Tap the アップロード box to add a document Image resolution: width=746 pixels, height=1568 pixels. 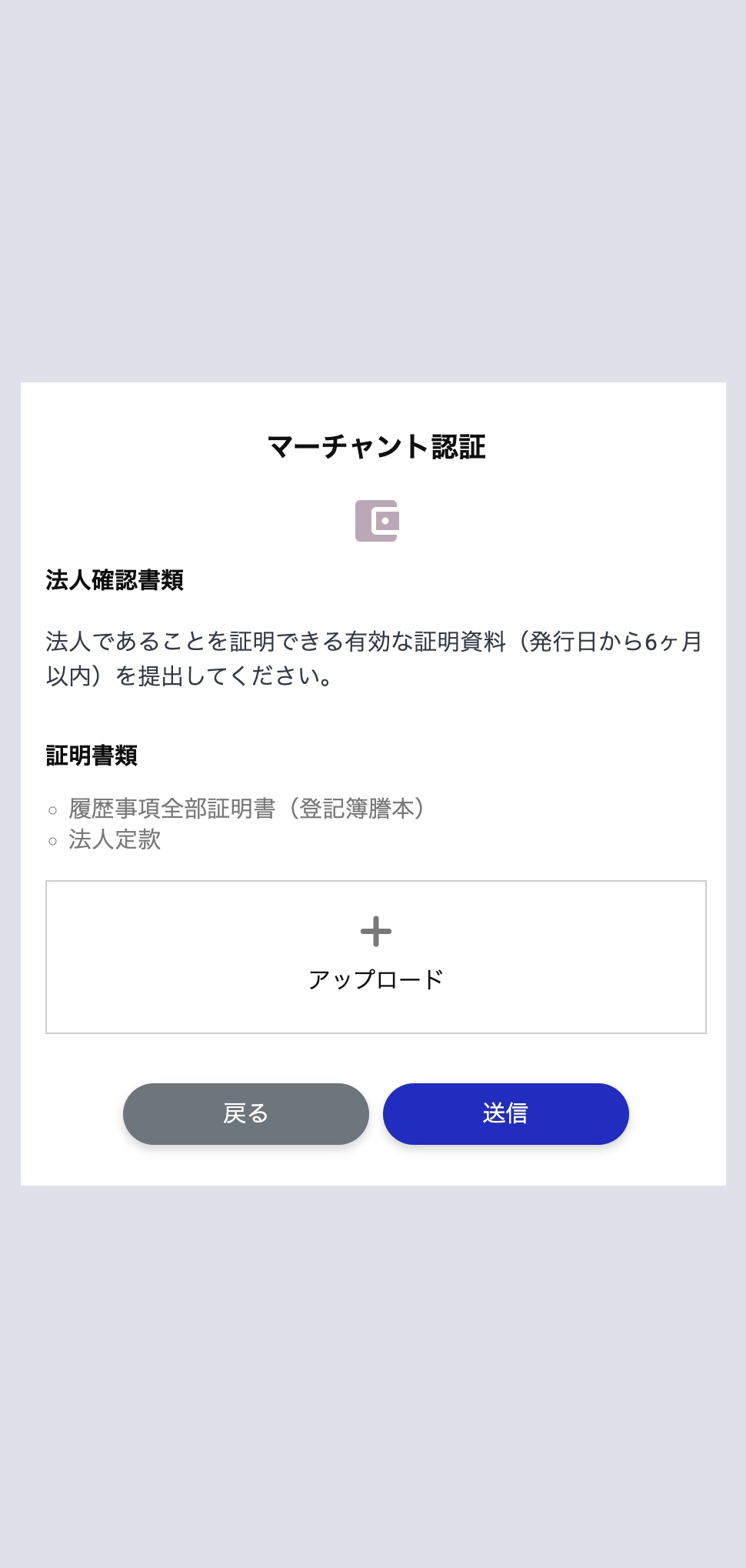coord(375,956)
